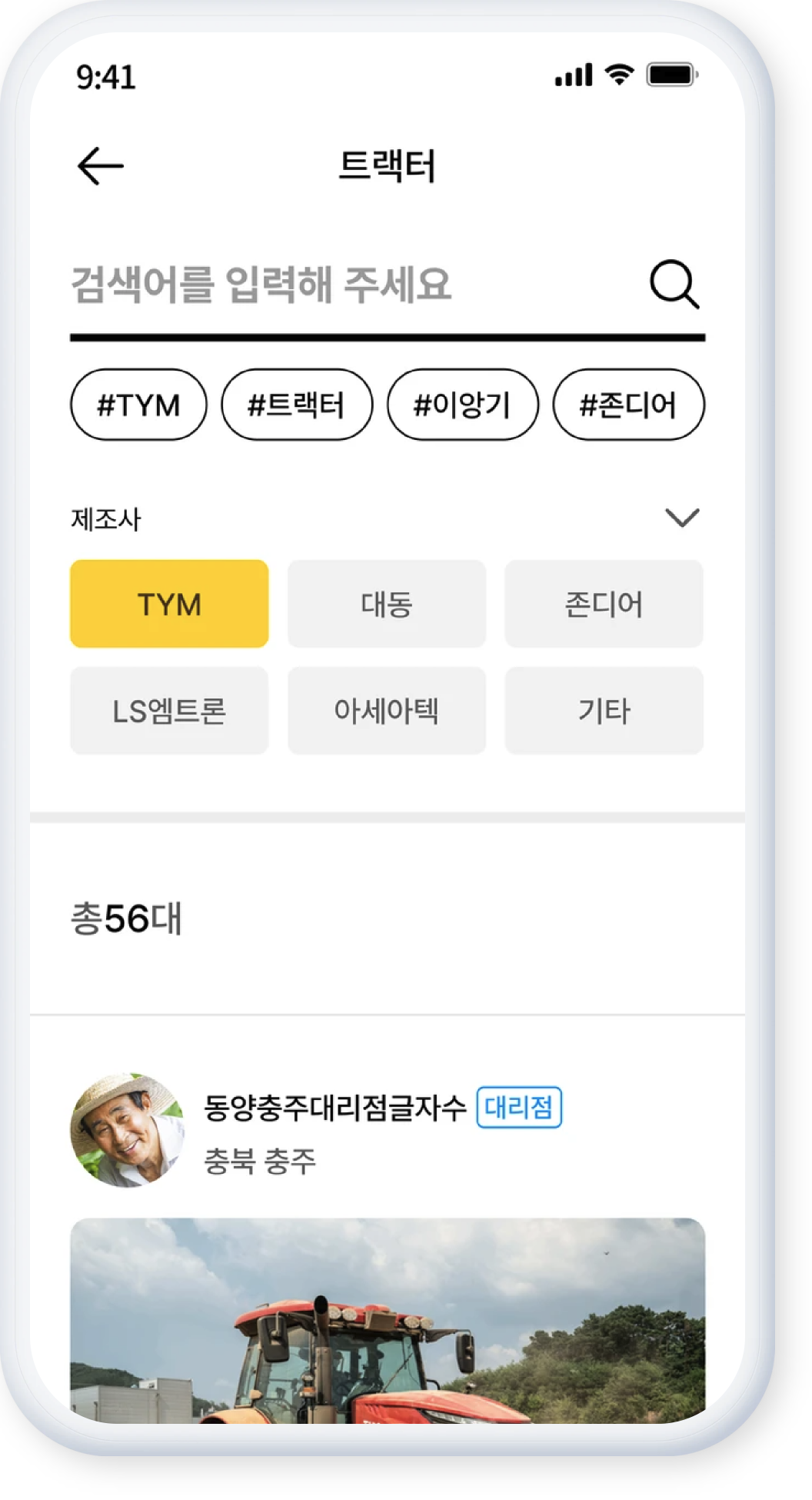Filter by 존디어 manufacturer
Viewport: 812px width, 1500px height.
pyautogui.click(x=604, y=604)
